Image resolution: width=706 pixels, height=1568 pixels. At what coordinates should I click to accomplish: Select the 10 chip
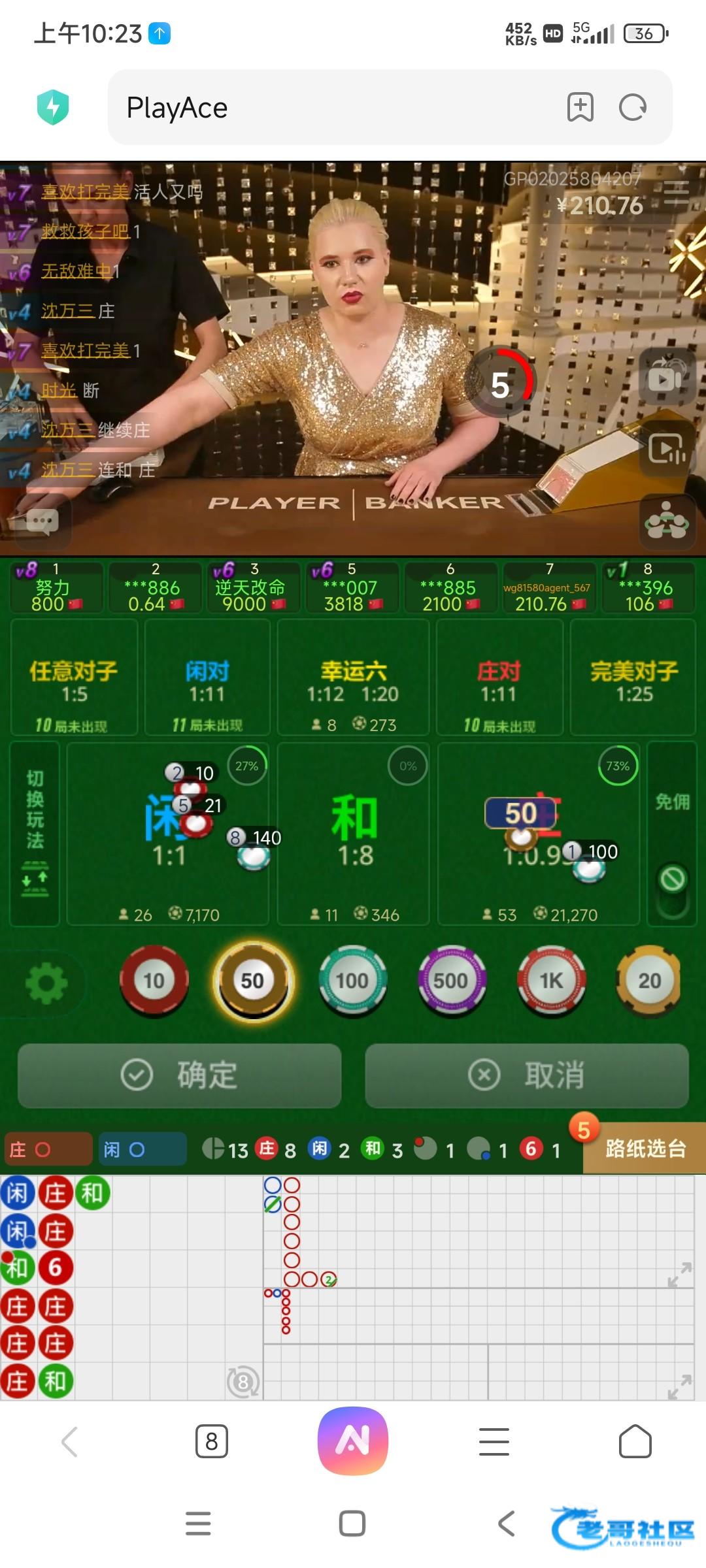[154, 980]
